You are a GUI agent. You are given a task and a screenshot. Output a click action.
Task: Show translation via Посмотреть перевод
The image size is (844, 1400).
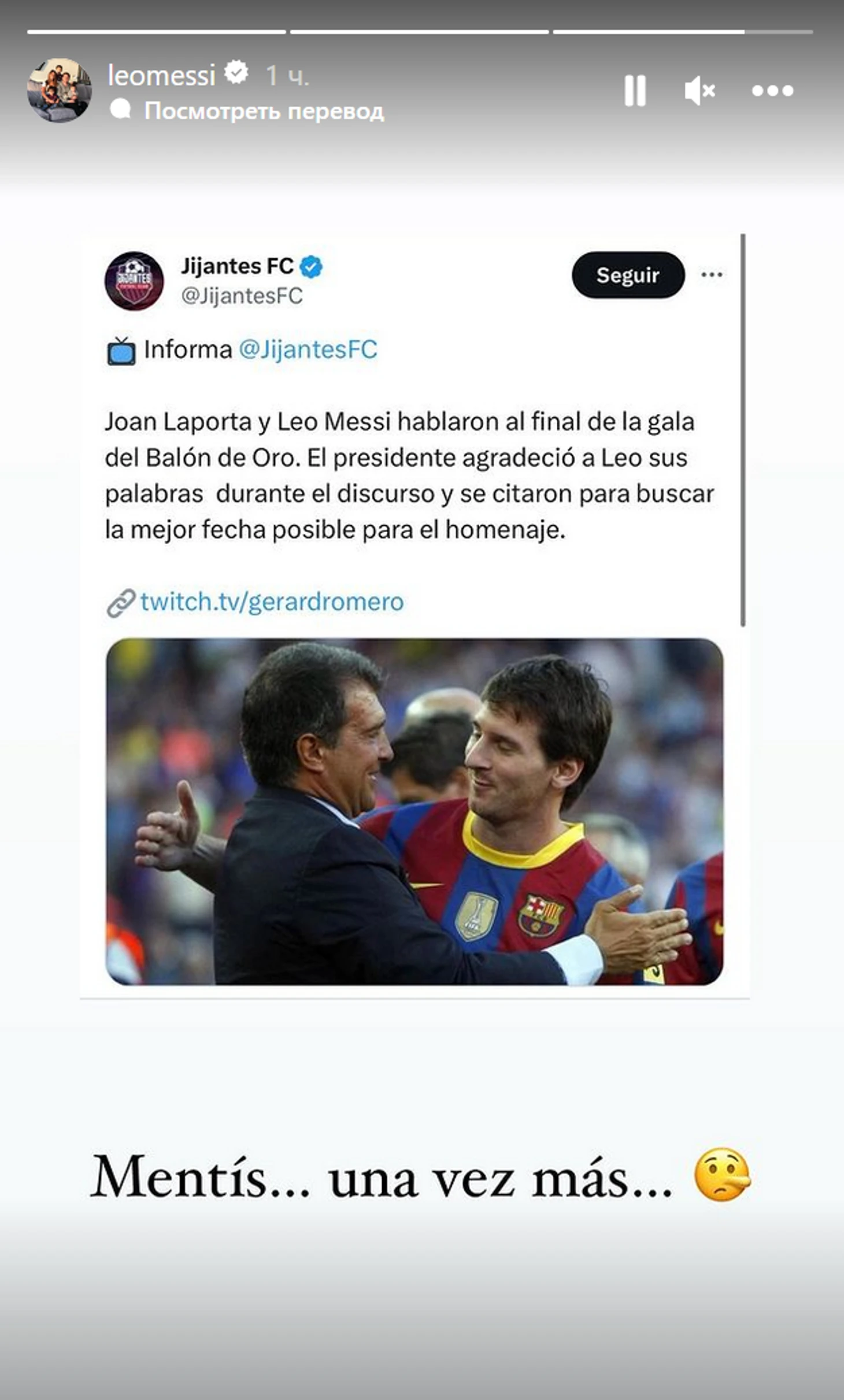pyautogui.click(x=264, y=110)
